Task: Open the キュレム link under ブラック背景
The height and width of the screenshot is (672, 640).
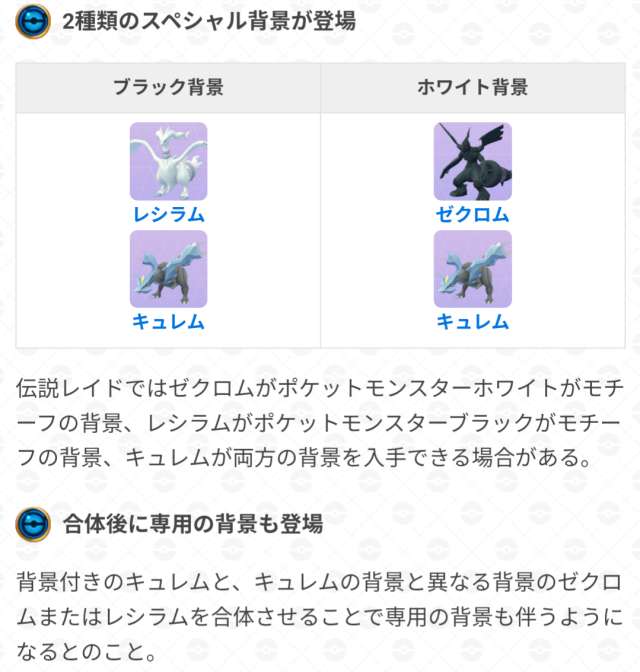Action: (168, 322)
